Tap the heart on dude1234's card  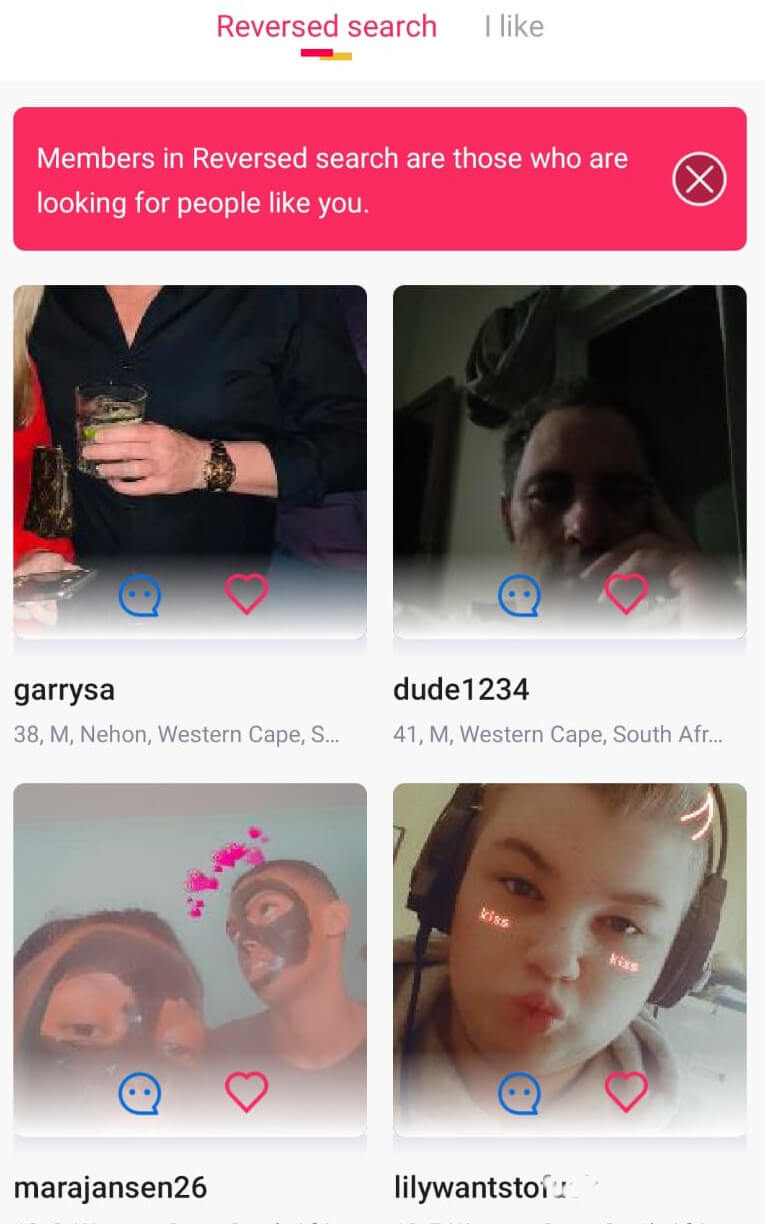[626, 595]
